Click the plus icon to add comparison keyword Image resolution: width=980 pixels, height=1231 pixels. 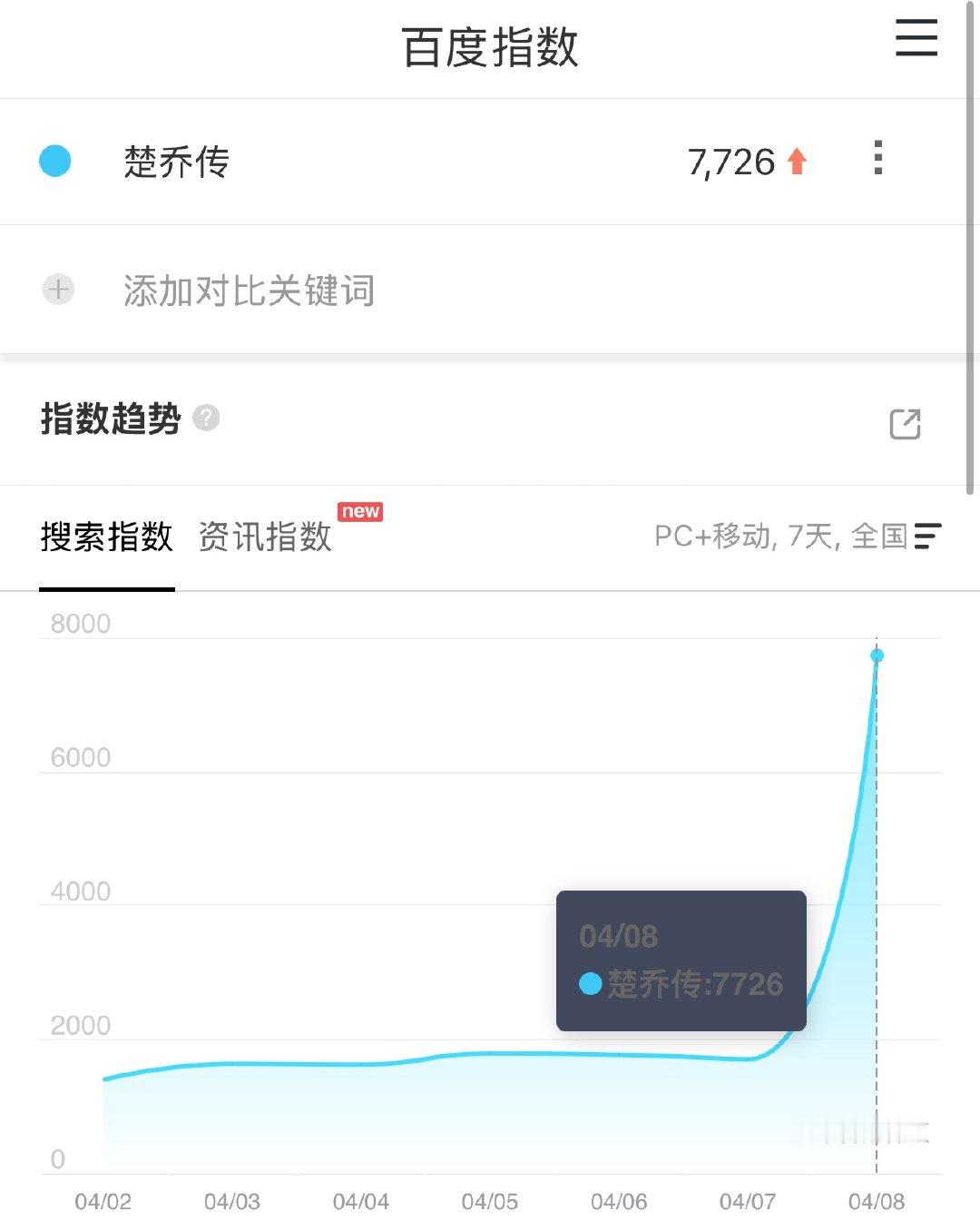point(57,290)
